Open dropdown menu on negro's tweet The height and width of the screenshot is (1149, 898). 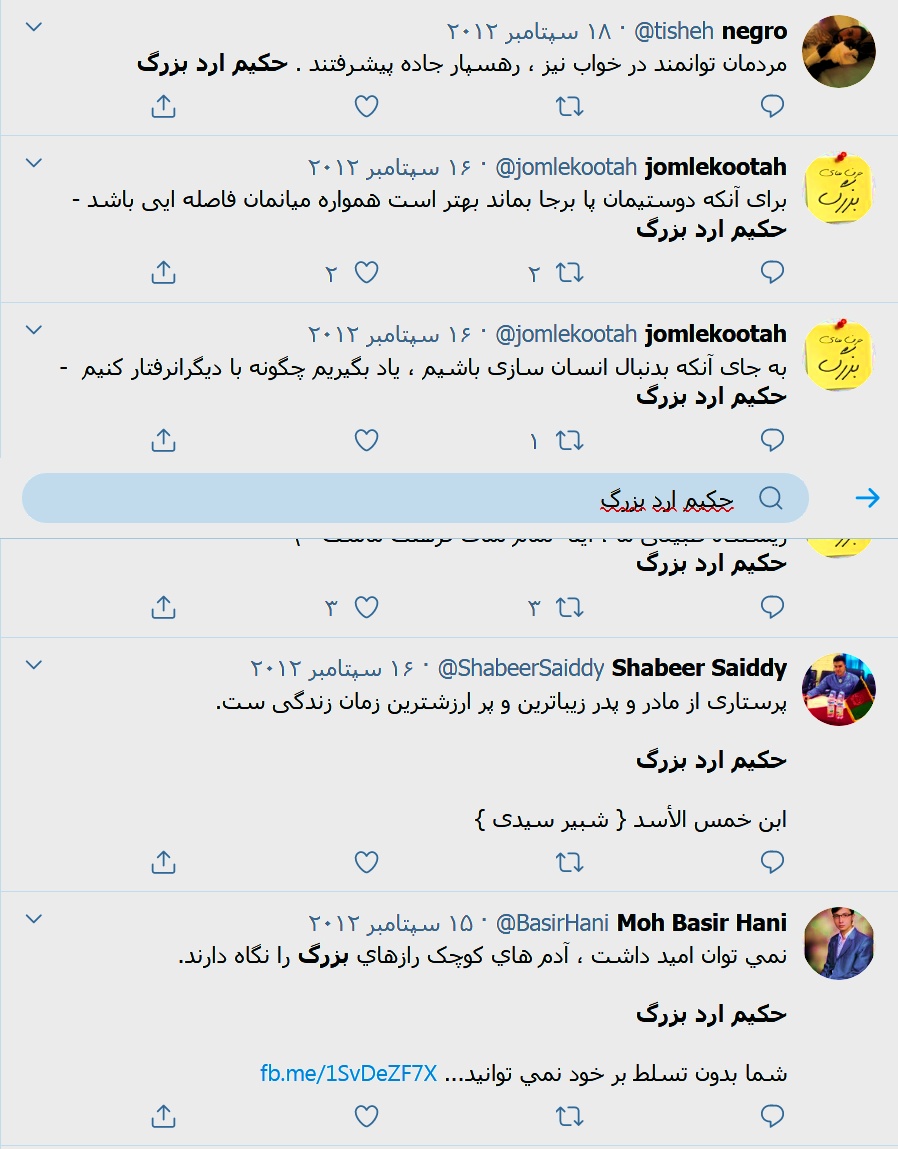pyautogui.click(x=33, y=27)
